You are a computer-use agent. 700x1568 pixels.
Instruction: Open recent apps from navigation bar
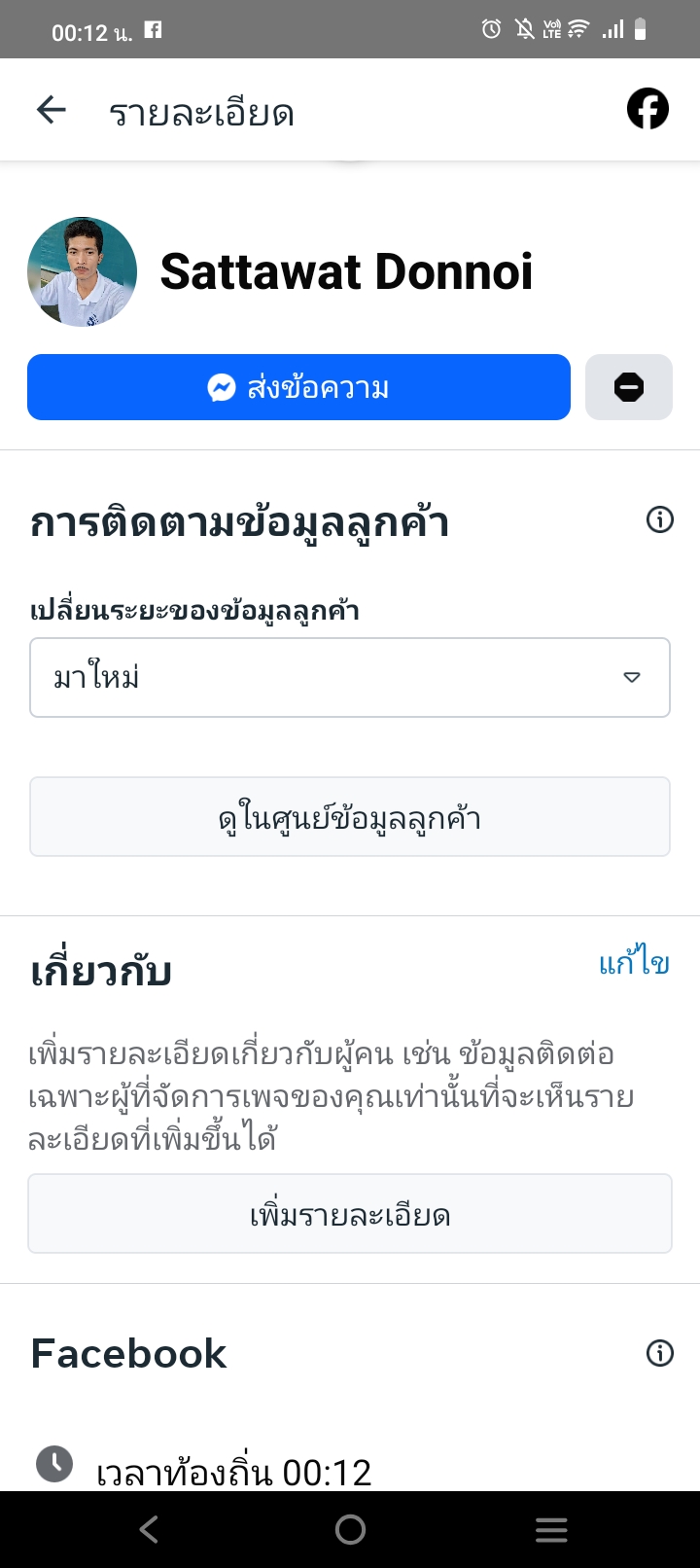pyautogui.click(x=551, y=1529)
